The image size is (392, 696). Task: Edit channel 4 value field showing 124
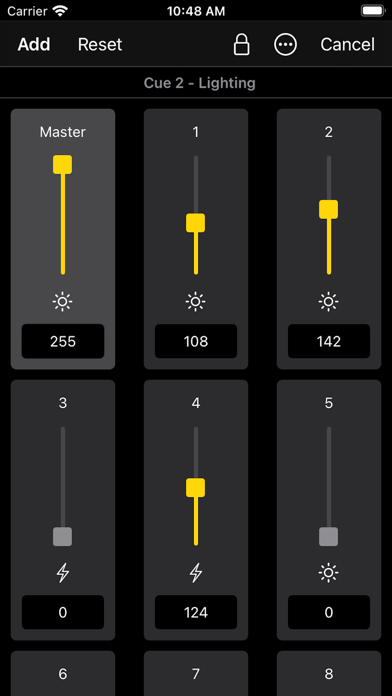point(196,612)
